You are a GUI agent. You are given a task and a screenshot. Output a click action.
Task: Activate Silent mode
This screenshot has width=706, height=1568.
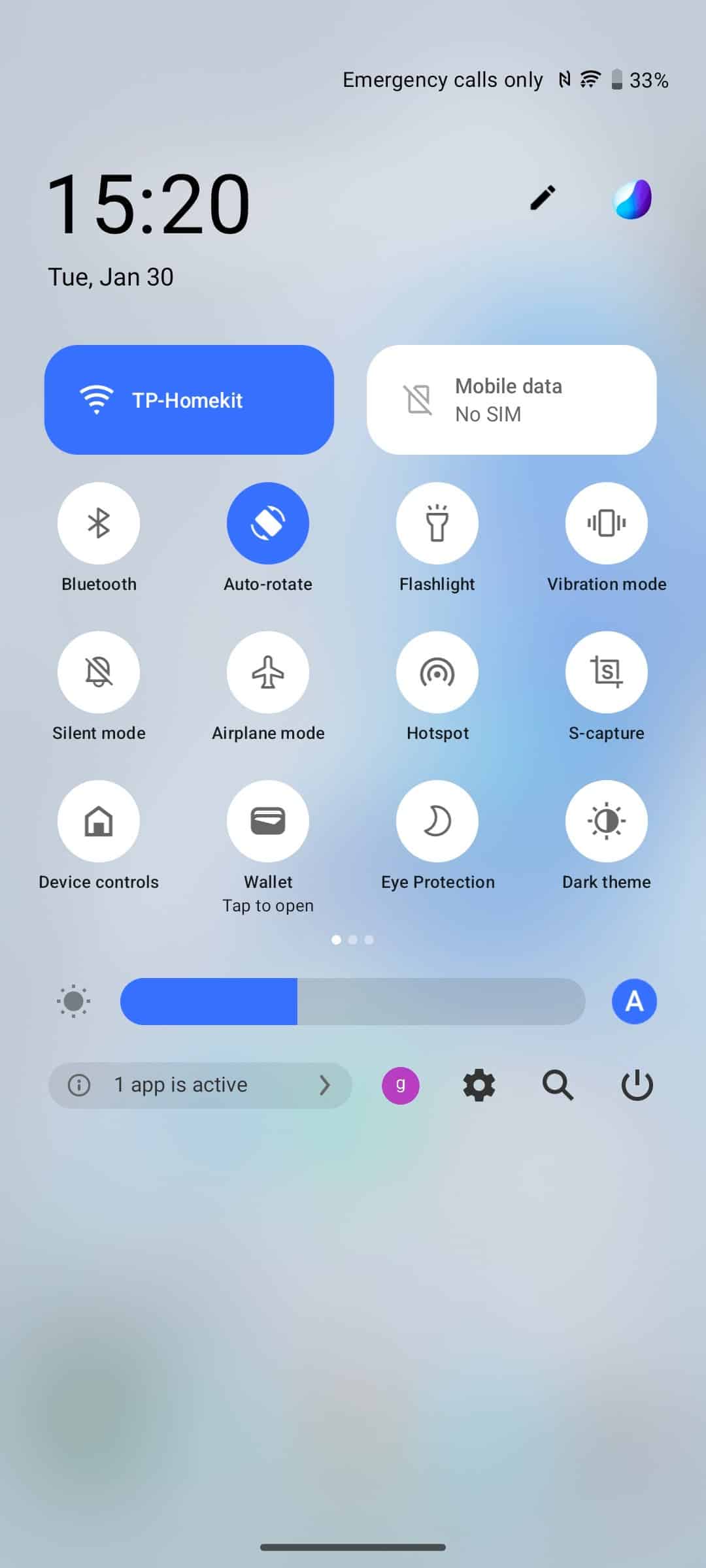click(x=99, y=672)
